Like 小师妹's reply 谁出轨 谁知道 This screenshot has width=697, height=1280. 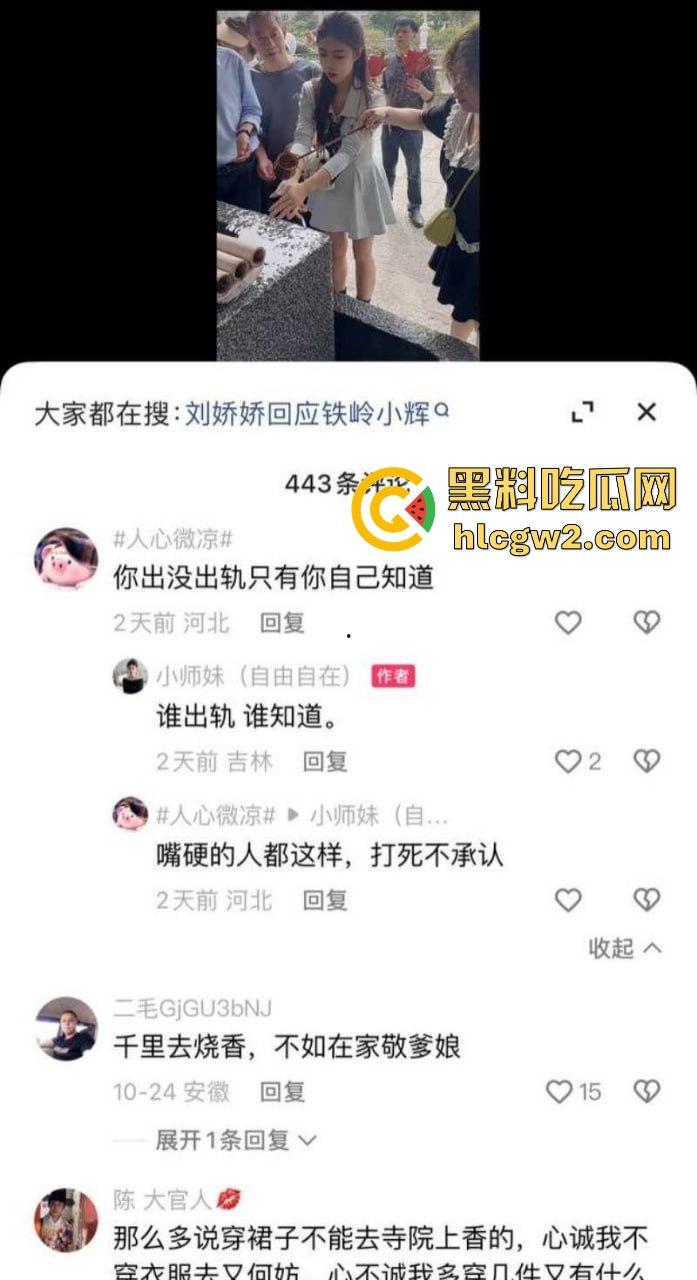click(568, 762)
